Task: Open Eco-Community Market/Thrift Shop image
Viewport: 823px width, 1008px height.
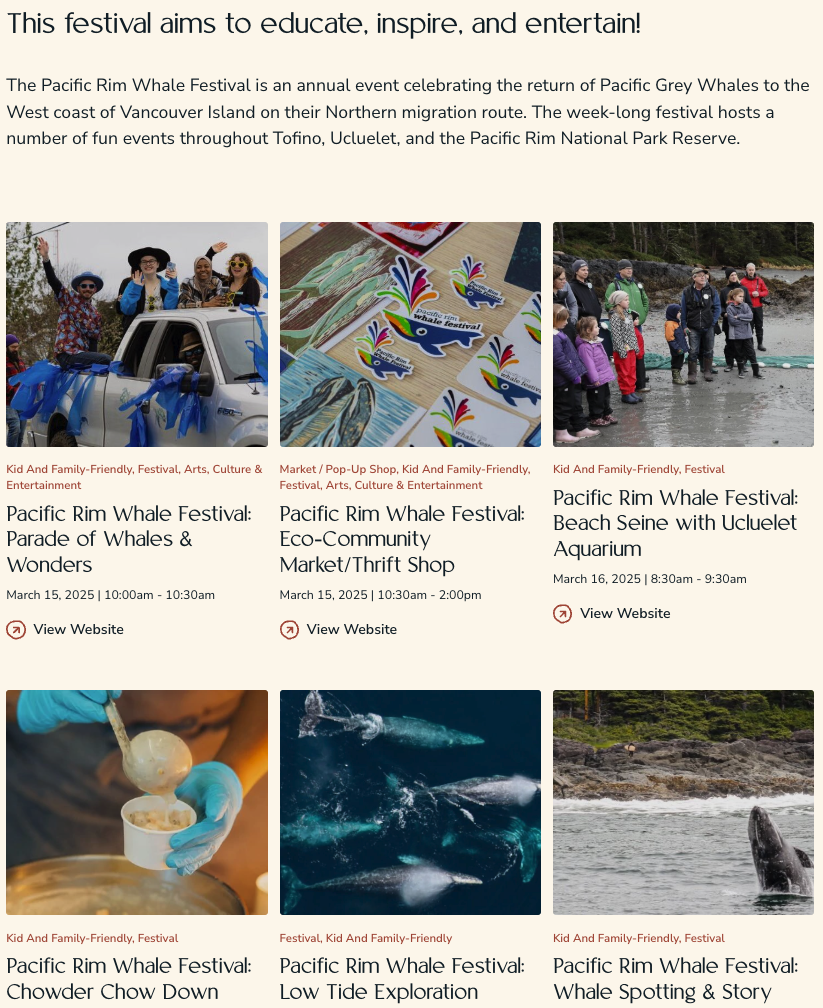Action: [x=410, y=334]
